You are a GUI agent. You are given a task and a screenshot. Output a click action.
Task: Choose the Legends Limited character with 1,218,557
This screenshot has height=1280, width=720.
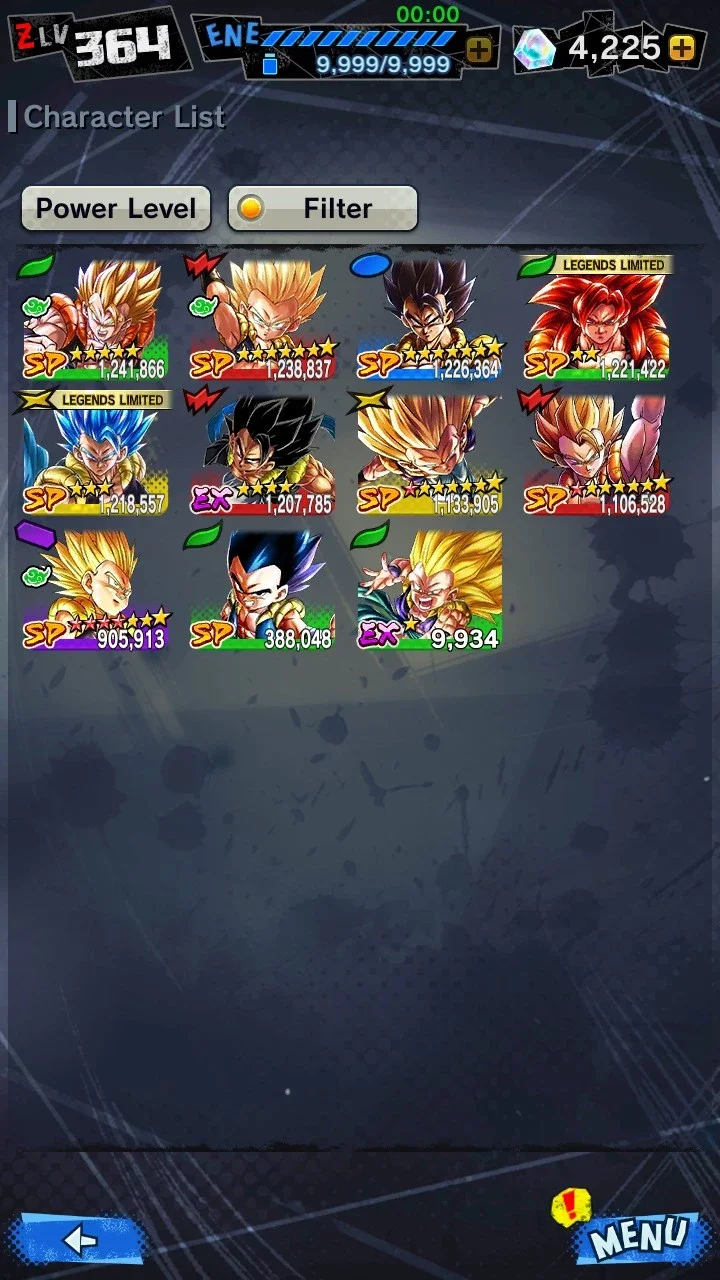pyautogui.click(x=96, y=455)
